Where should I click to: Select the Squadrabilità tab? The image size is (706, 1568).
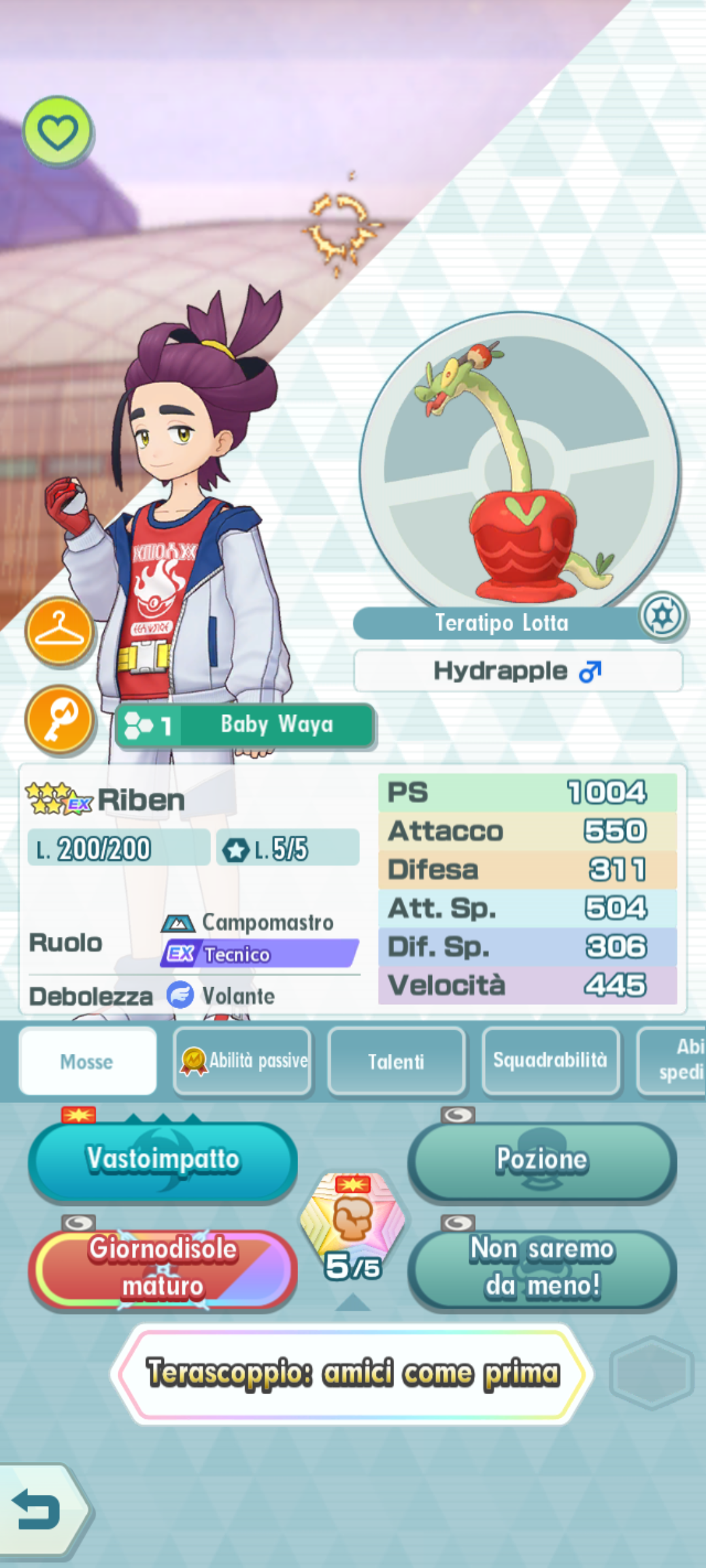[550, 1062]
